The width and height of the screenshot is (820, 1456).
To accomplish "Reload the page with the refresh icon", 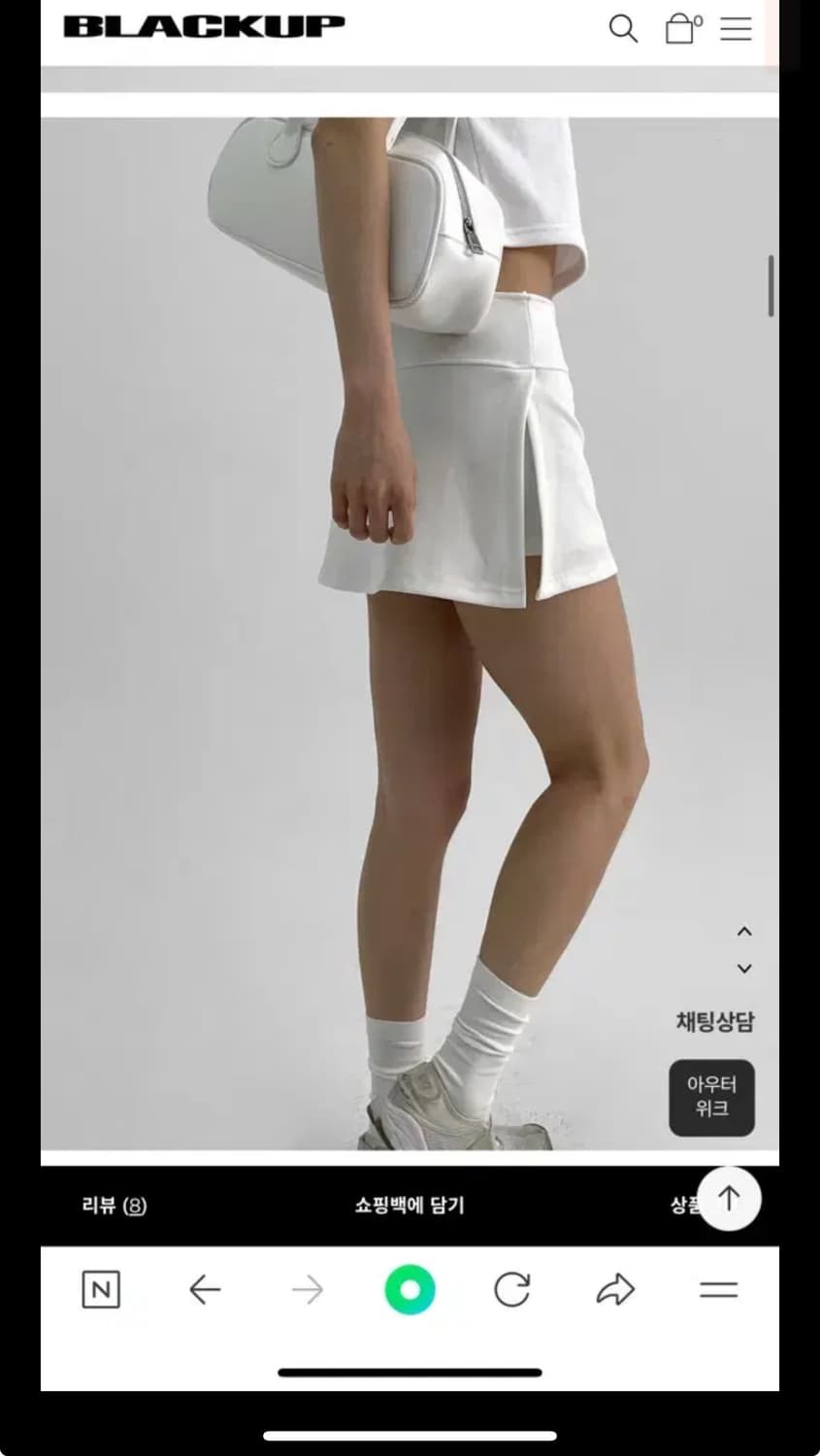I will coord(512,1289).
